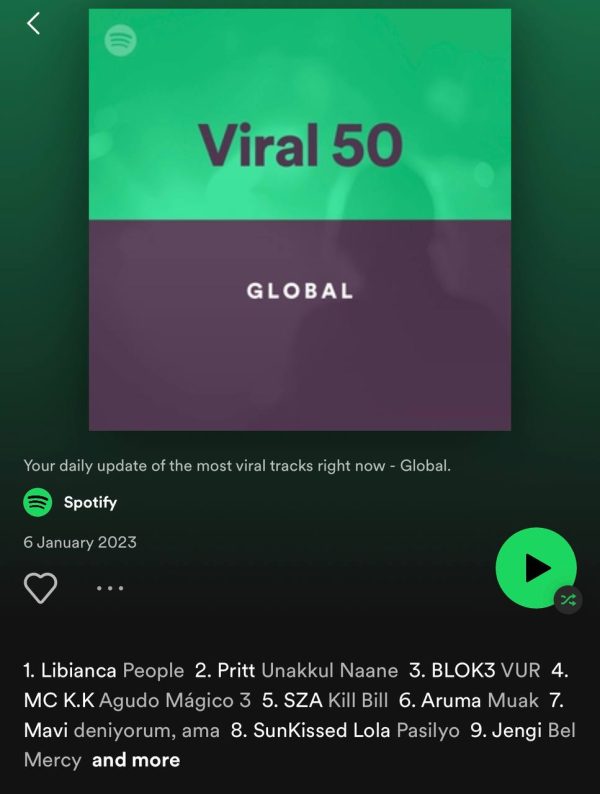Image resolution: width=600 pixels, height=794 pixels.
Task: Open the three-dot options menu
Action: pos(110,588)
